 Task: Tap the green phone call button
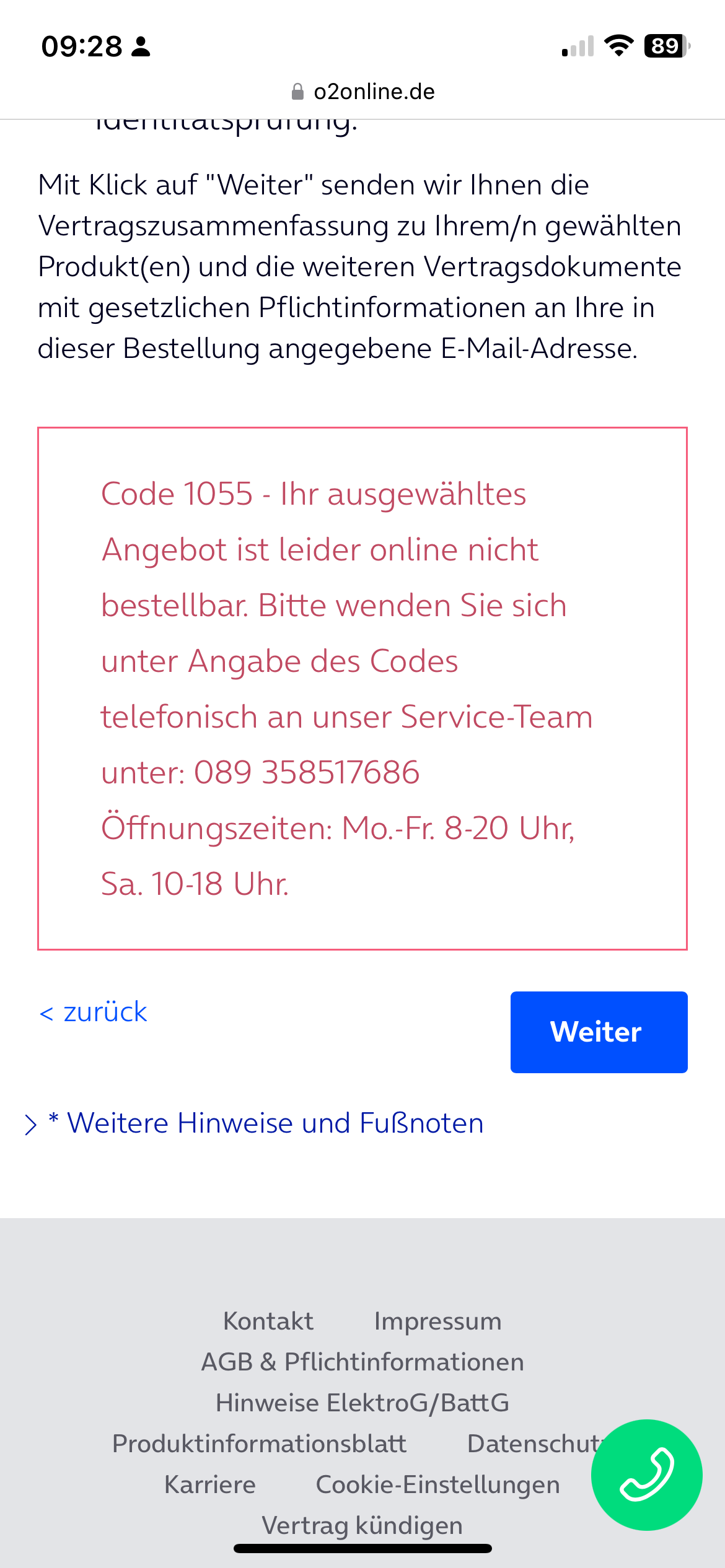click(x=646, y=1474)
